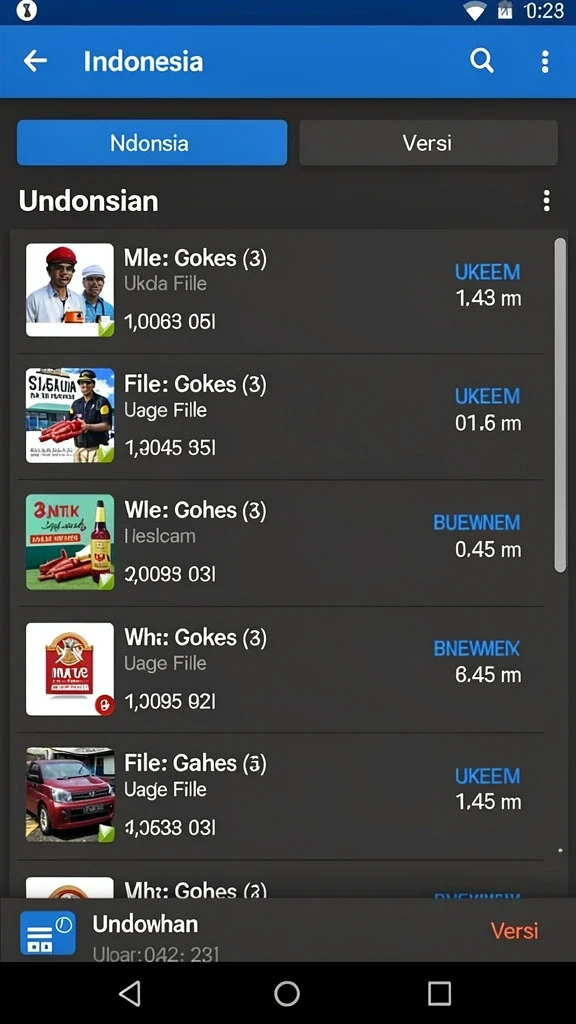
Task: Tap UKEEM on the Mle: Gokes row
Action: pyautogui.click(x=487, y=272)
